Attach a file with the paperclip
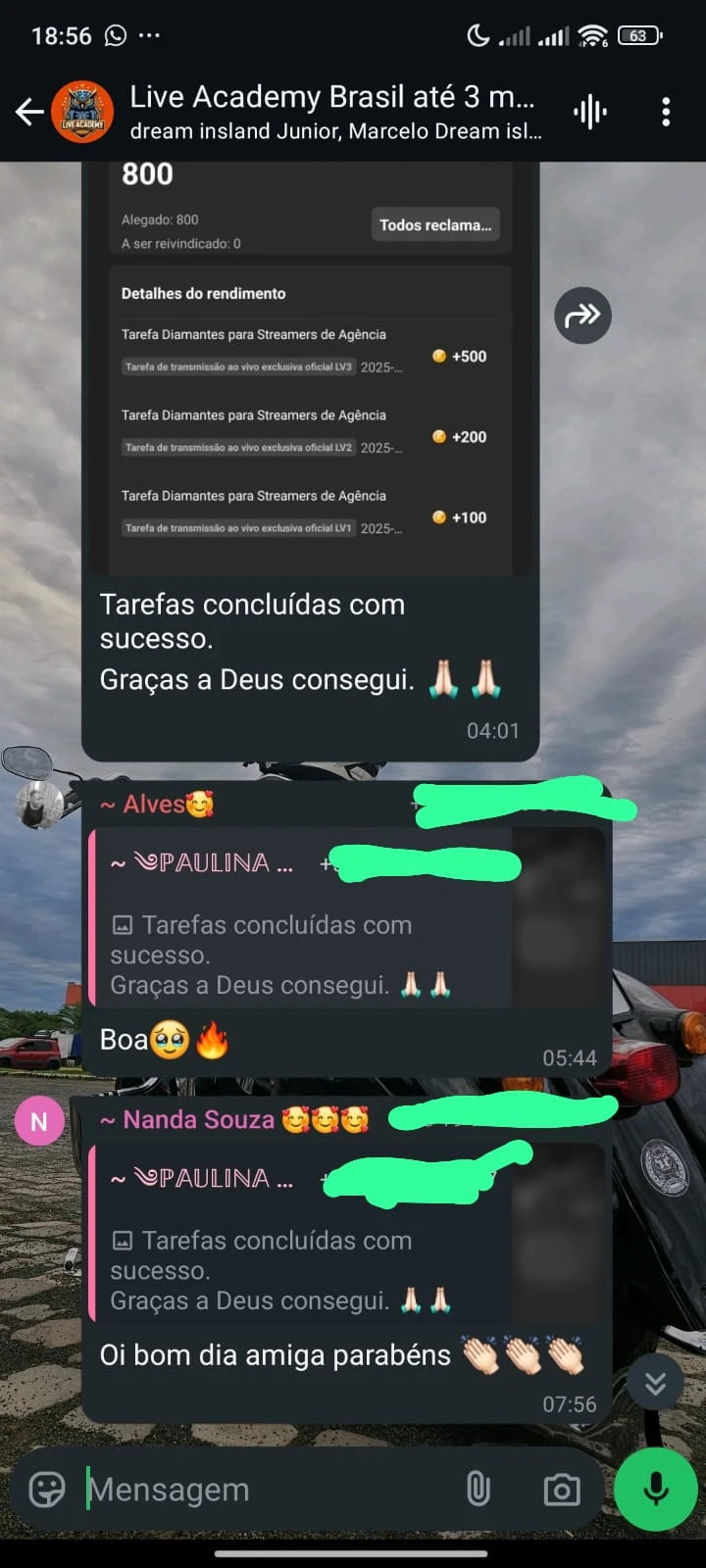The height and width of the screenshot is (1568, 706). pos(478,1490)
